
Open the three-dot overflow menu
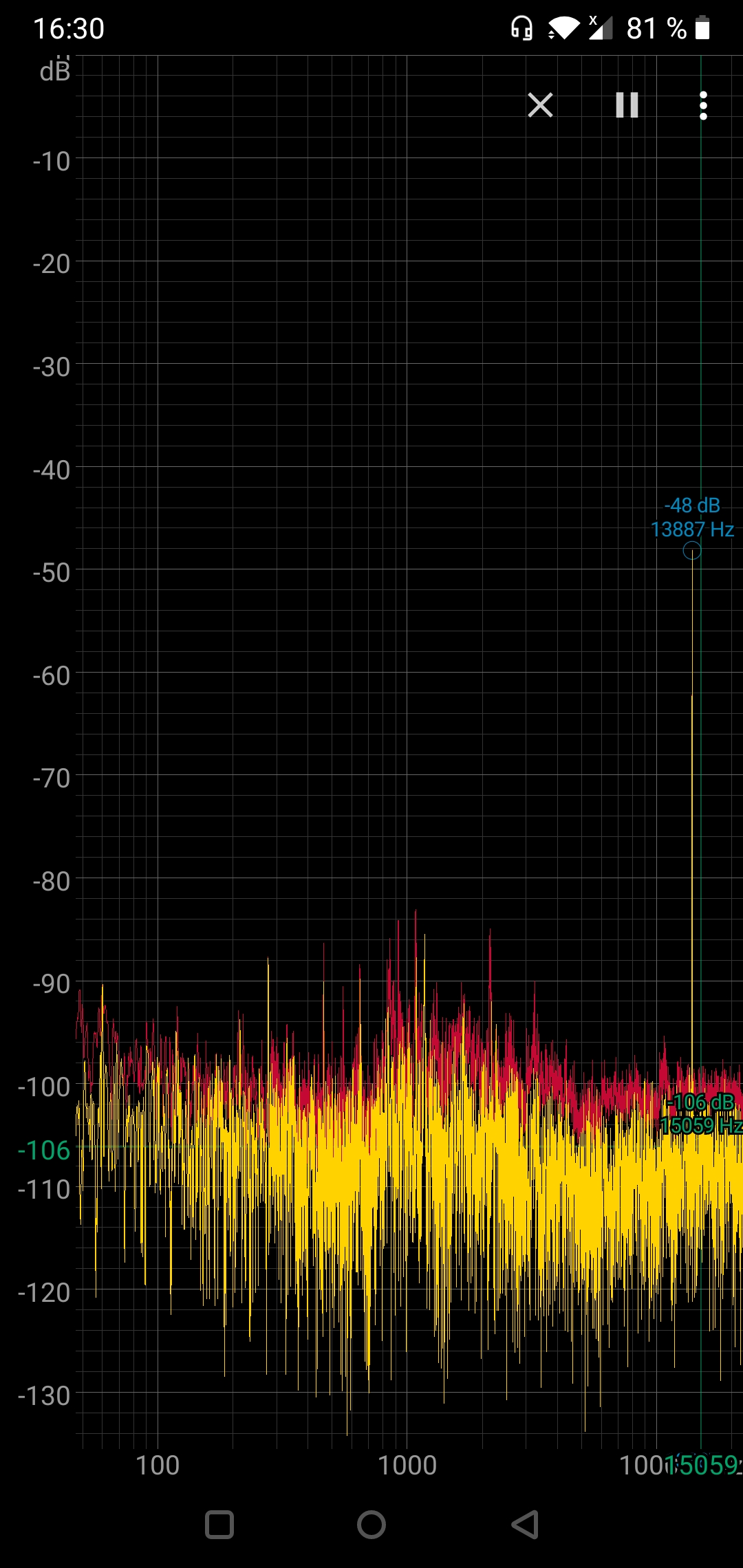703,105
